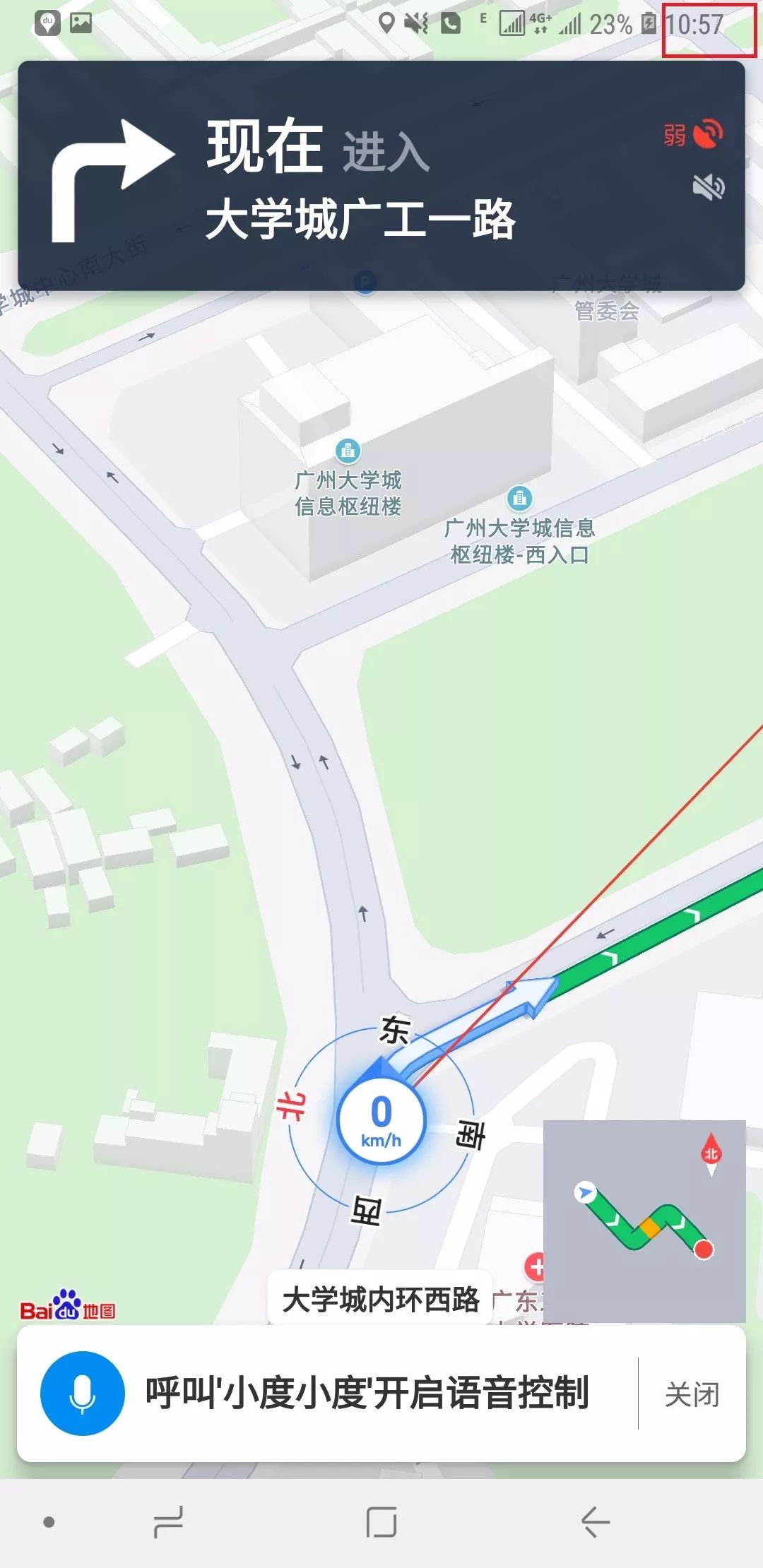763x1568 pixels.
Task: Unmute the navigation voice guidance
Action: [709, 187]
